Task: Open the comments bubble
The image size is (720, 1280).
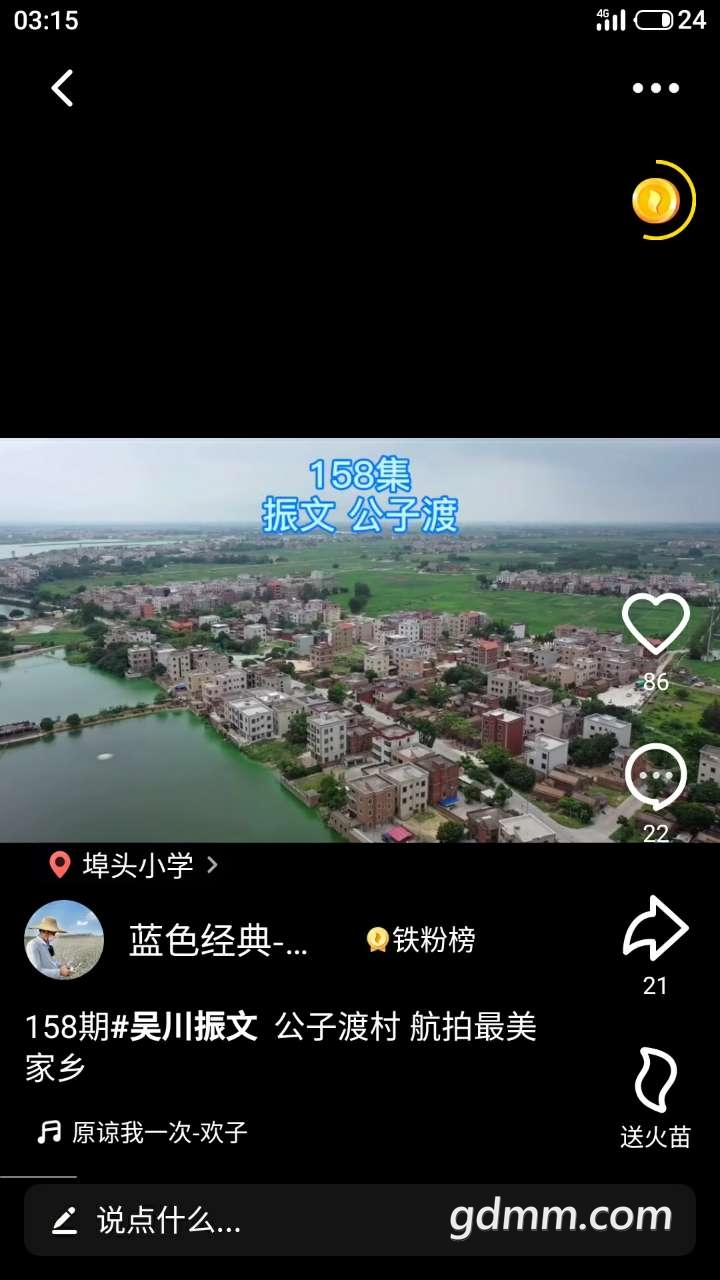Action: [x=656, y=777]
